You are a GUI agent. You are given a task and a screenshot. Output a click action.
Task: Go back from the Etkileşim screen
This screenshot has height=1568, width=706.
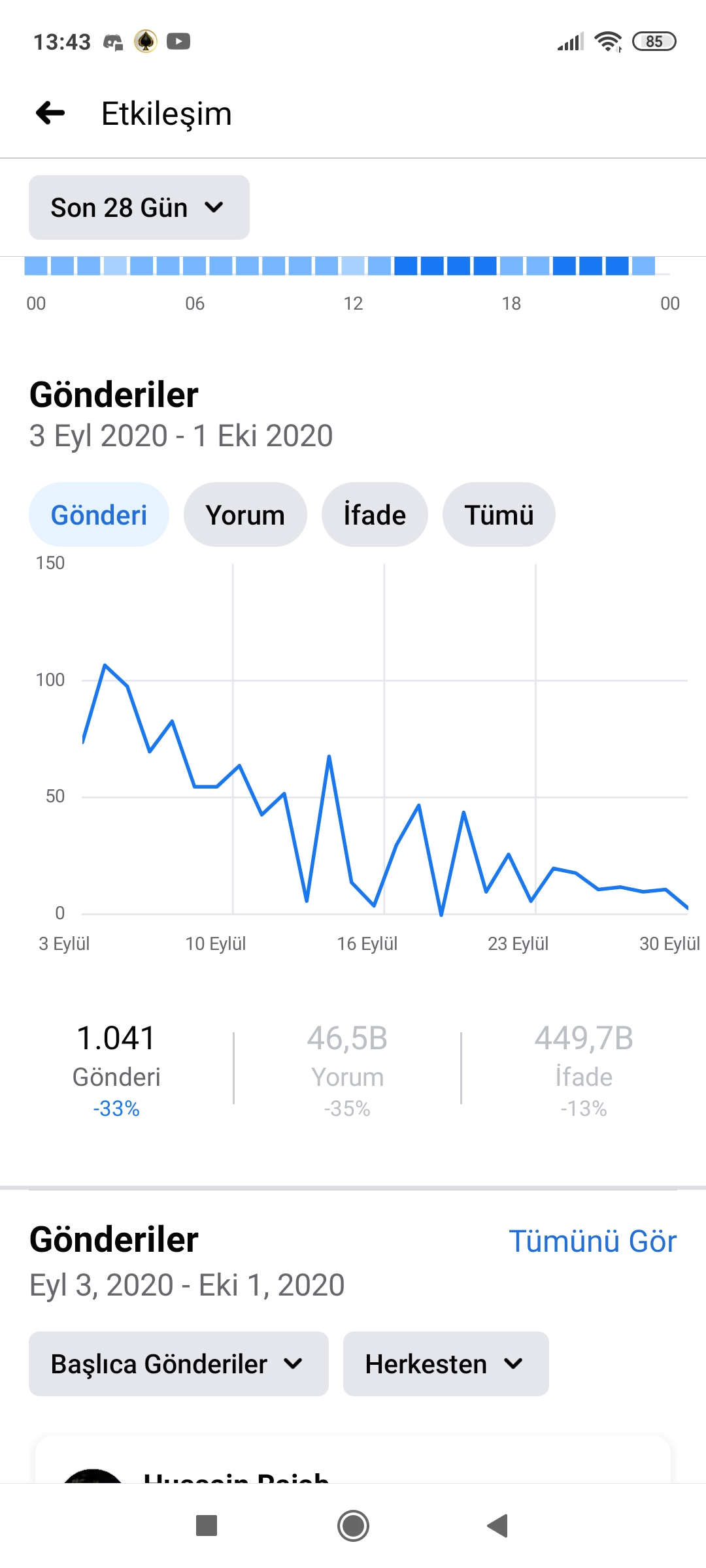click(50, 113)
